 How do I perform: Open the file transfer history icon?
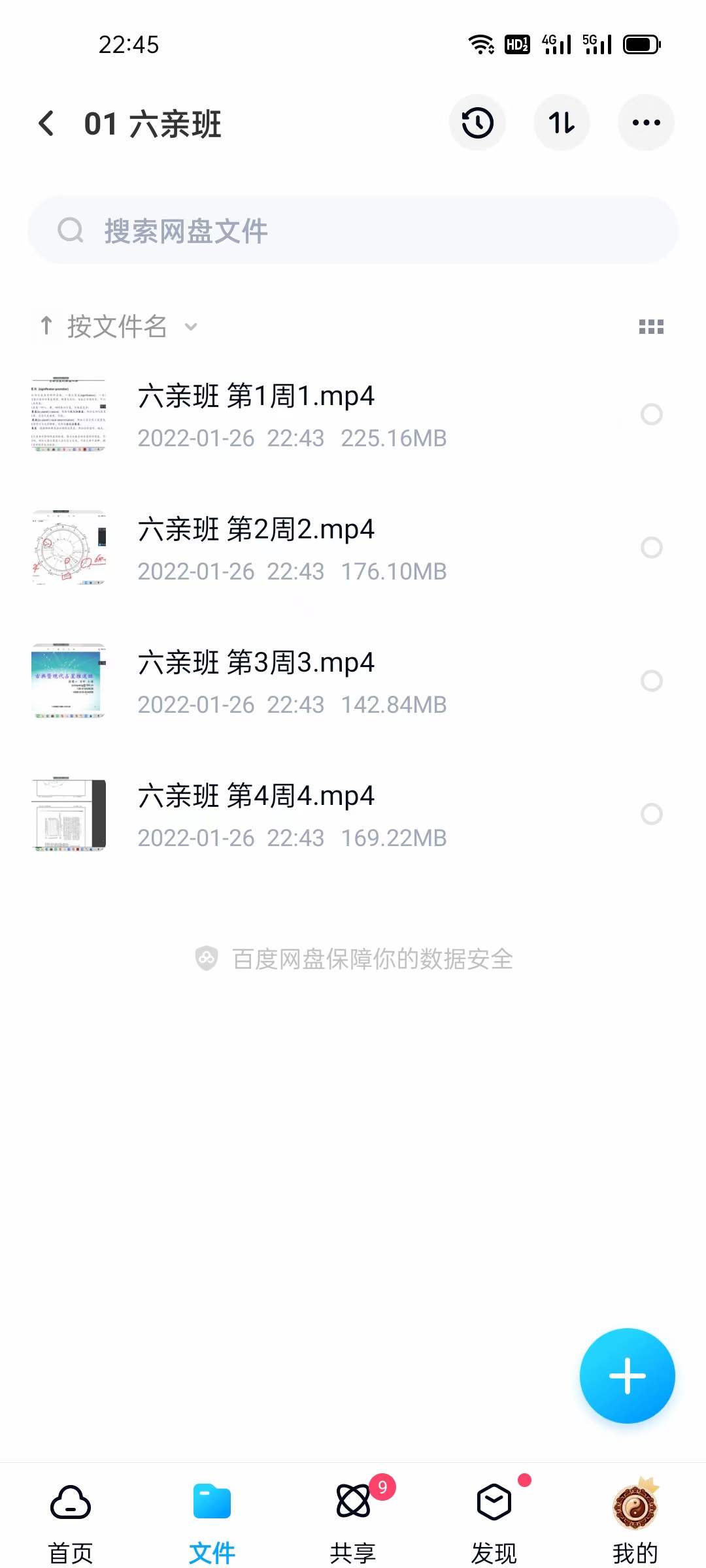[x=477, y=122]
